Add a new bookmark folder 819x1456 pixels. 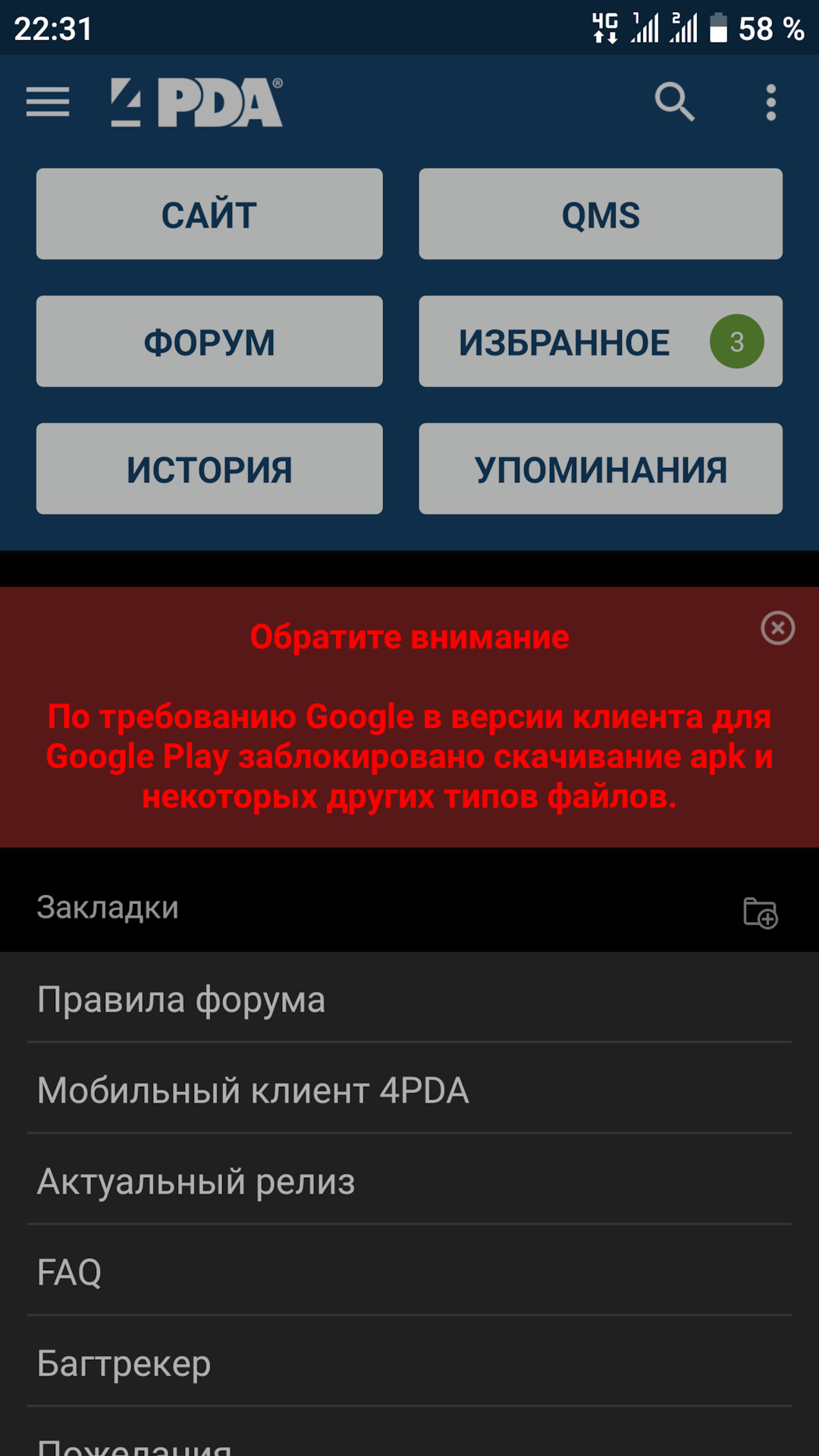[x=760, y=912]
